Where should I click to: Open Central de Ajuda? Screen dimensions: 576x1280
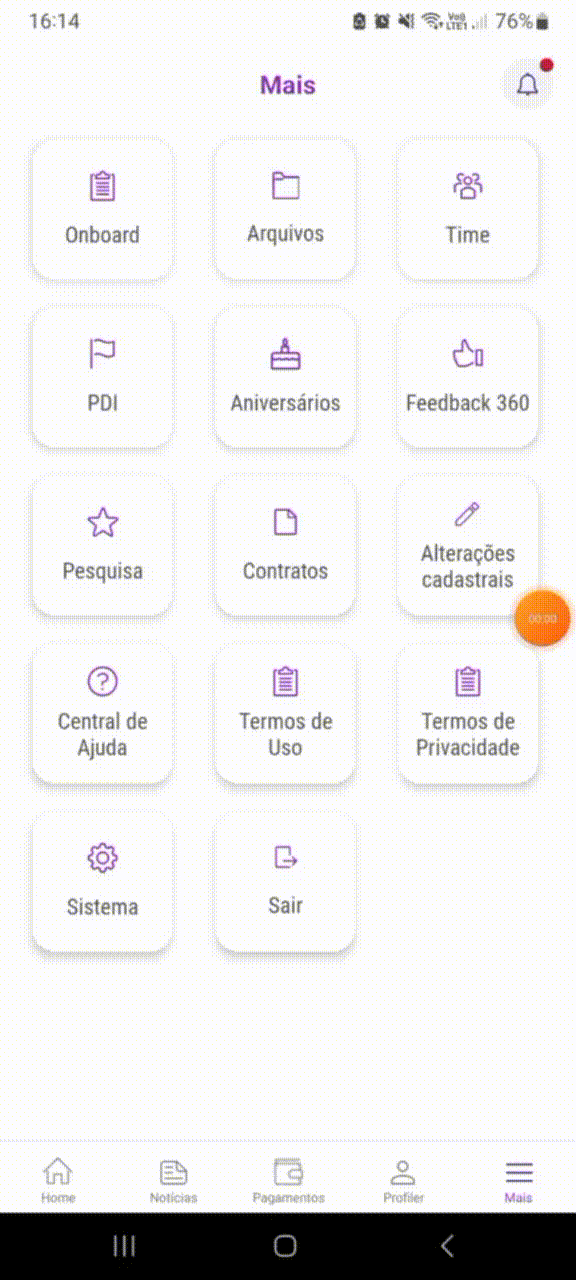[102, 713]
